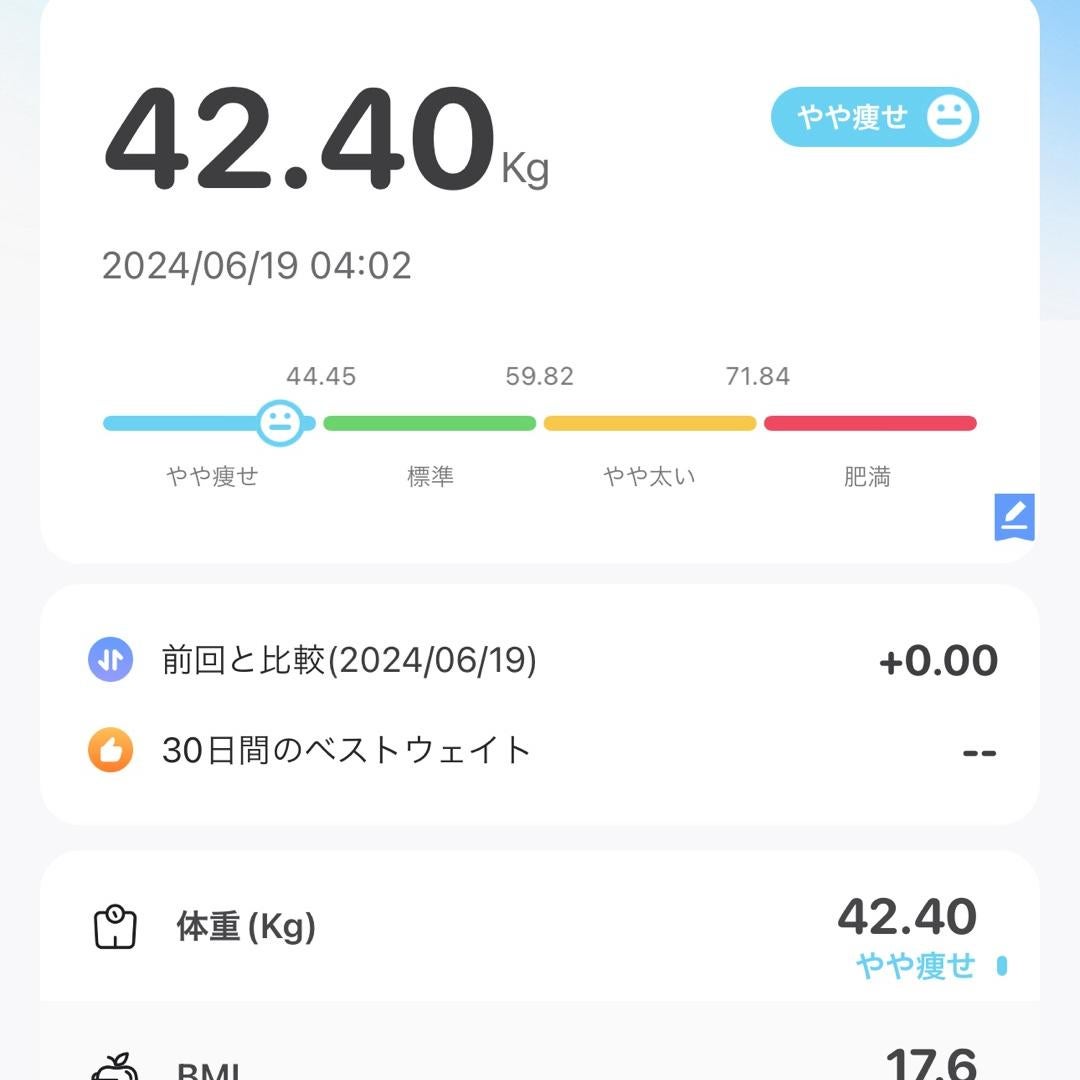Viewport: 1080px width, 1080px height.
Task: Expand the 体重 (Kg) detail row
Action: click(x=540, y=929)
